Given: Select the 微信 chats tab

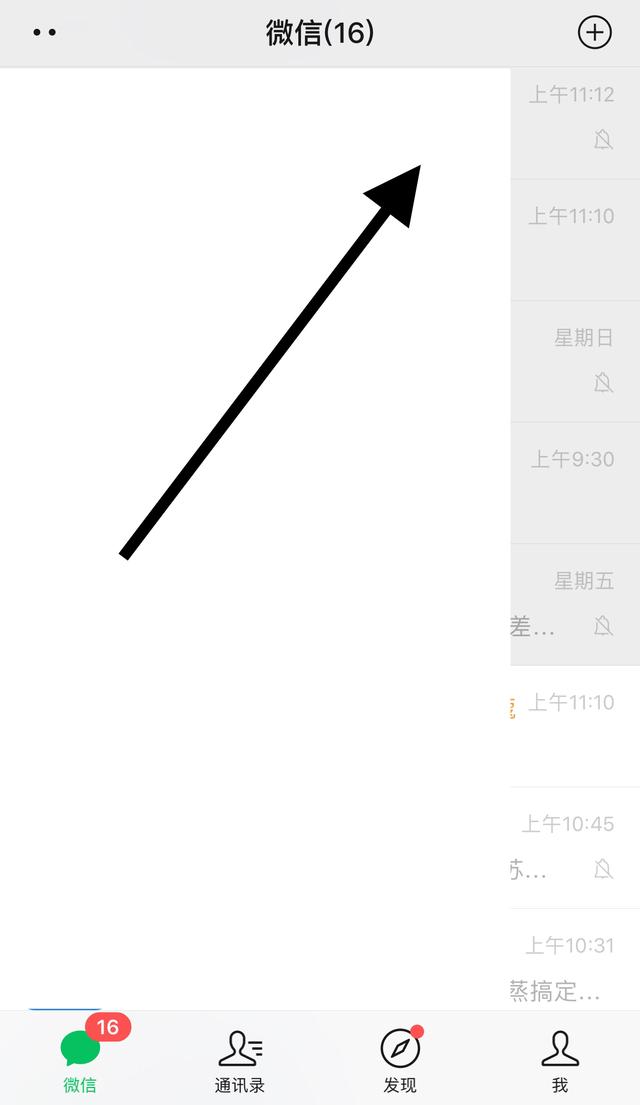Looking at the screenshot, I should tap(80, 1060).
